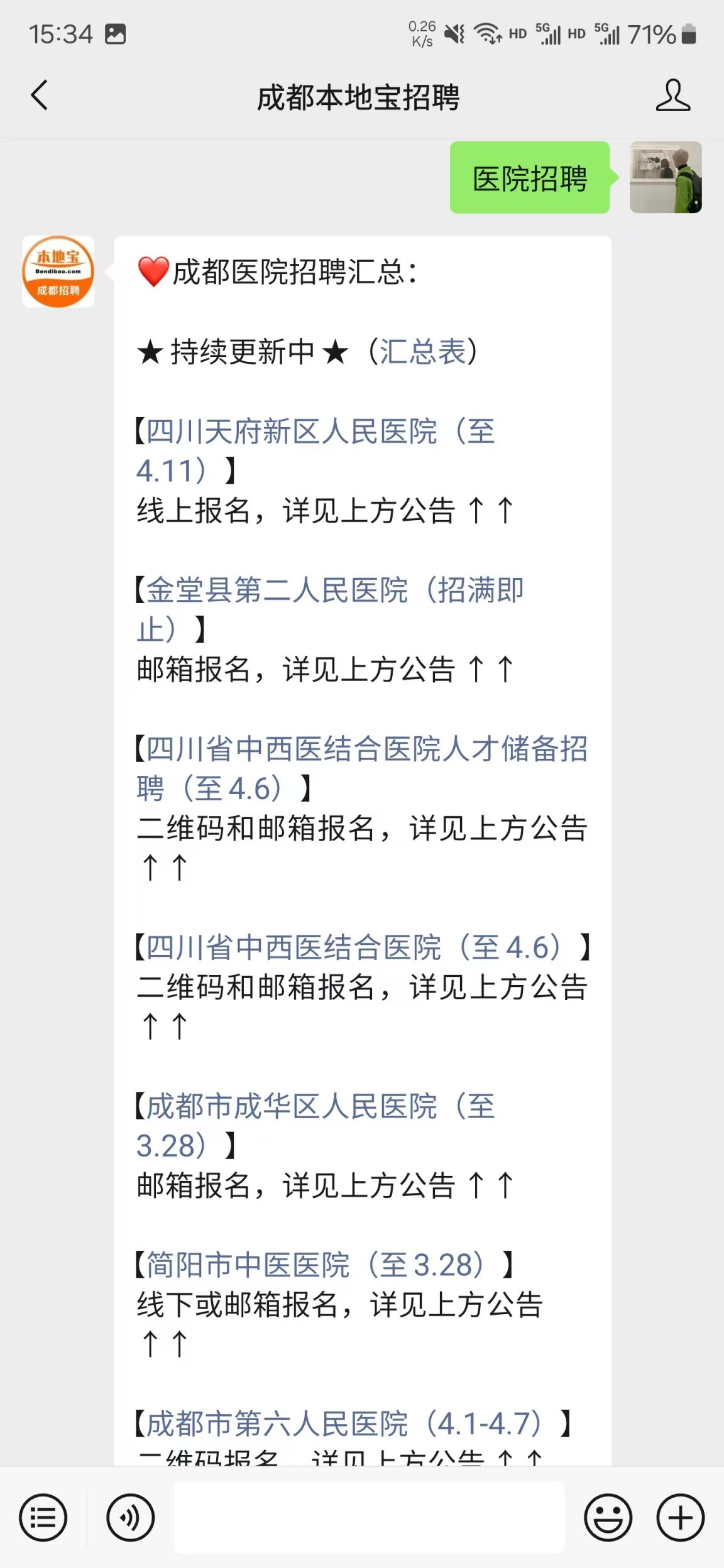
Task: Focus the message text field
Action: point(369,1517)
